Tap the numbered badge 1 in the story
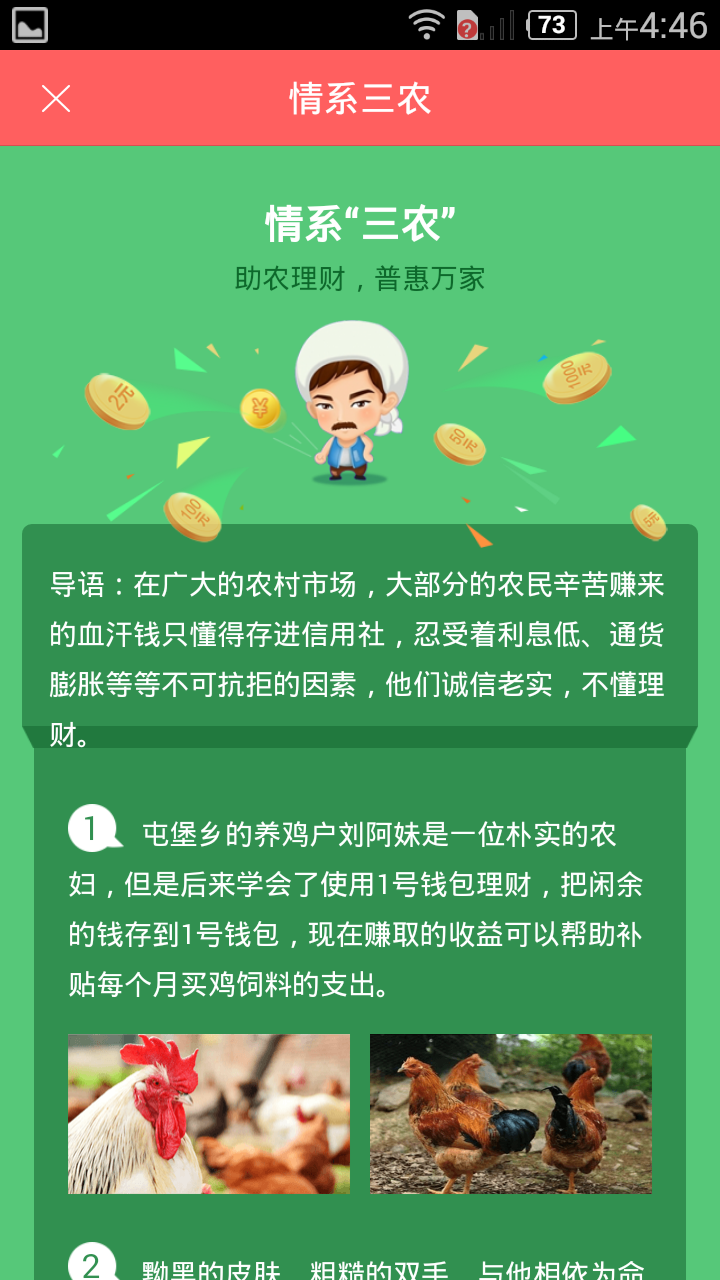The image size is (720, 1280). click(x=90, y=828)
